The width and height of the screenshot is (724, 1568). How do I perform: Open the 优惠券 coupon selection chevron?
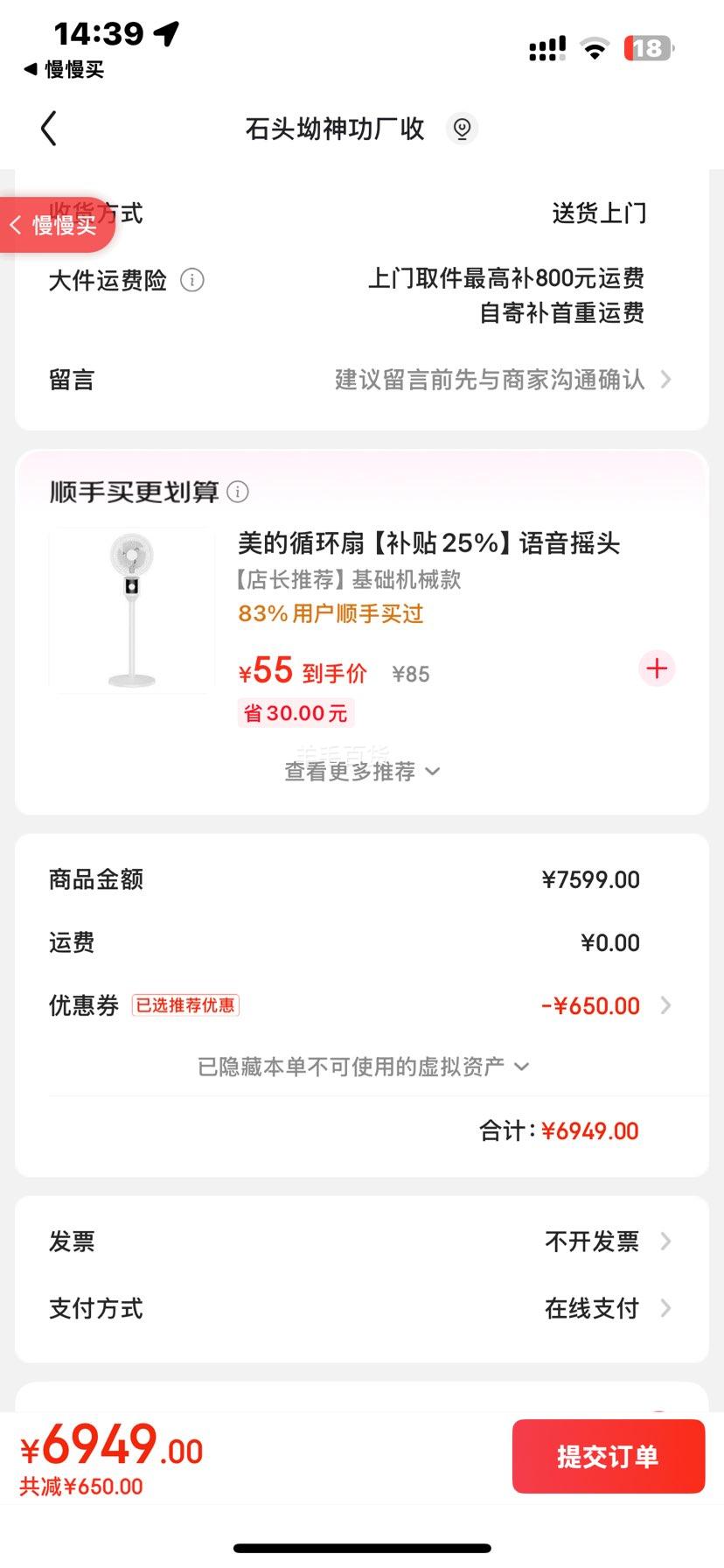pyautogui.click(x=666, y=1004)
